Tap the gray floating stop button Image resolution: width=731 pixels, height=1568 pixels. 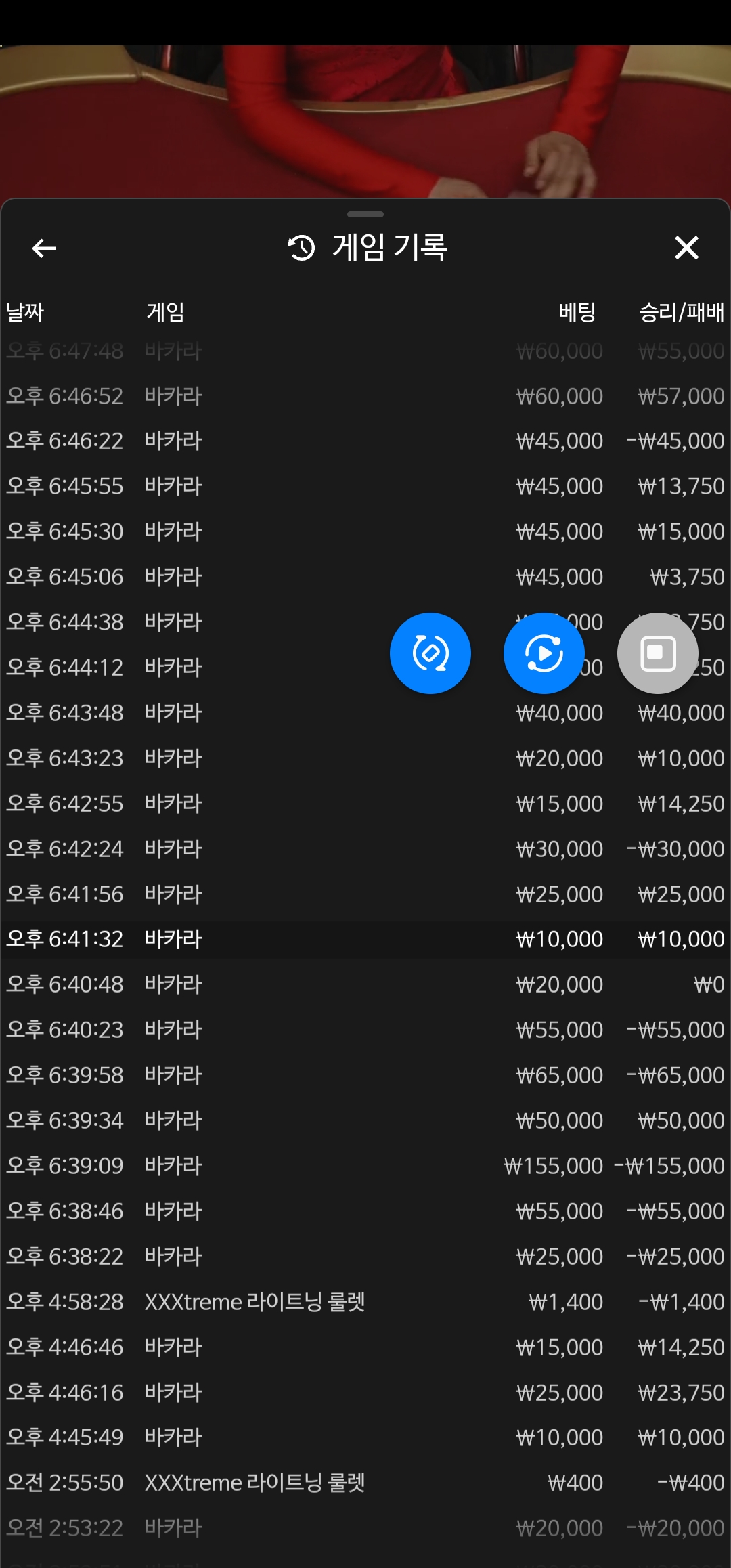657,653
